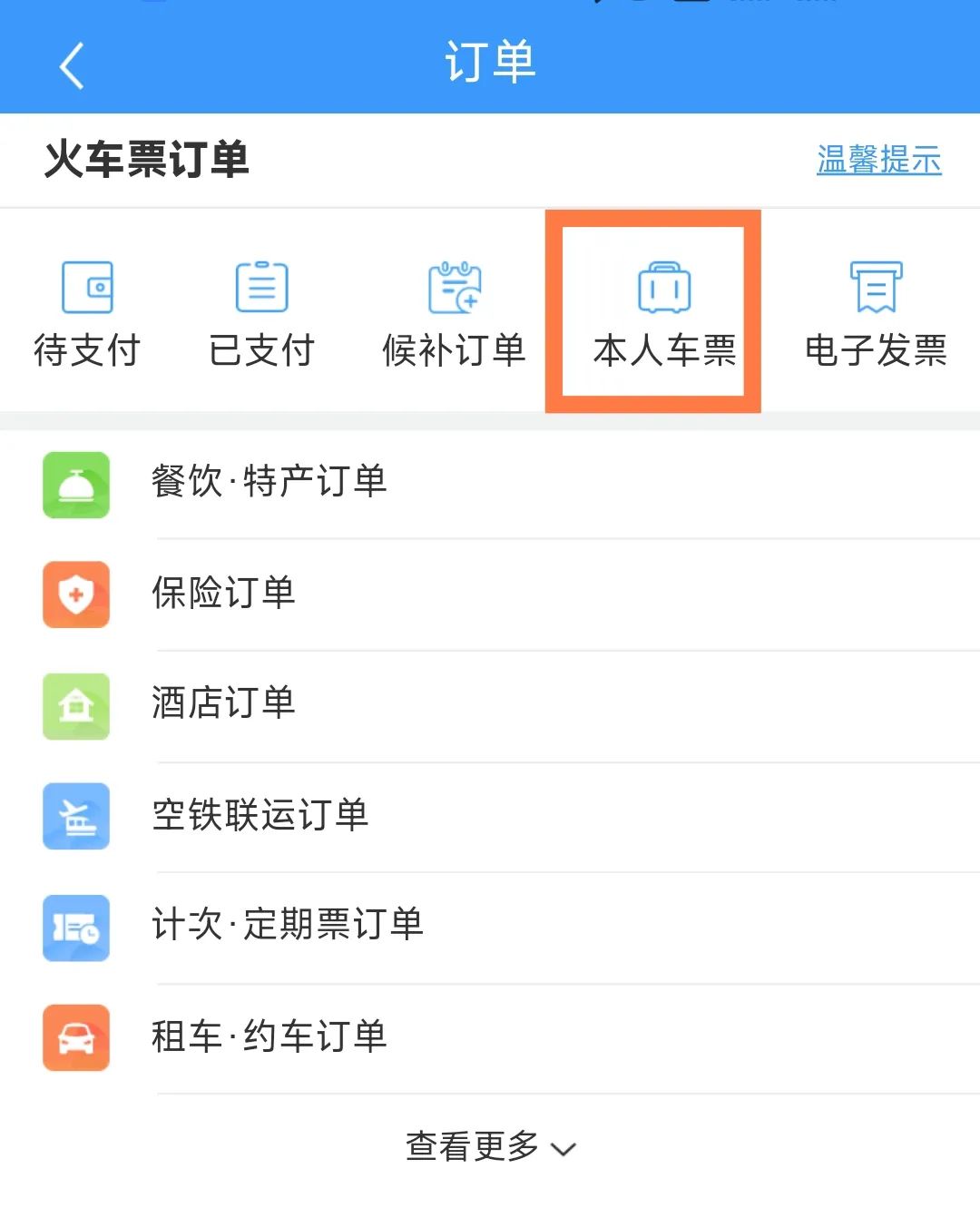This screenshot has height=1208, width=980.
Task: Open 空铁联运订单 from the list
Action: (x=260, y=816)
